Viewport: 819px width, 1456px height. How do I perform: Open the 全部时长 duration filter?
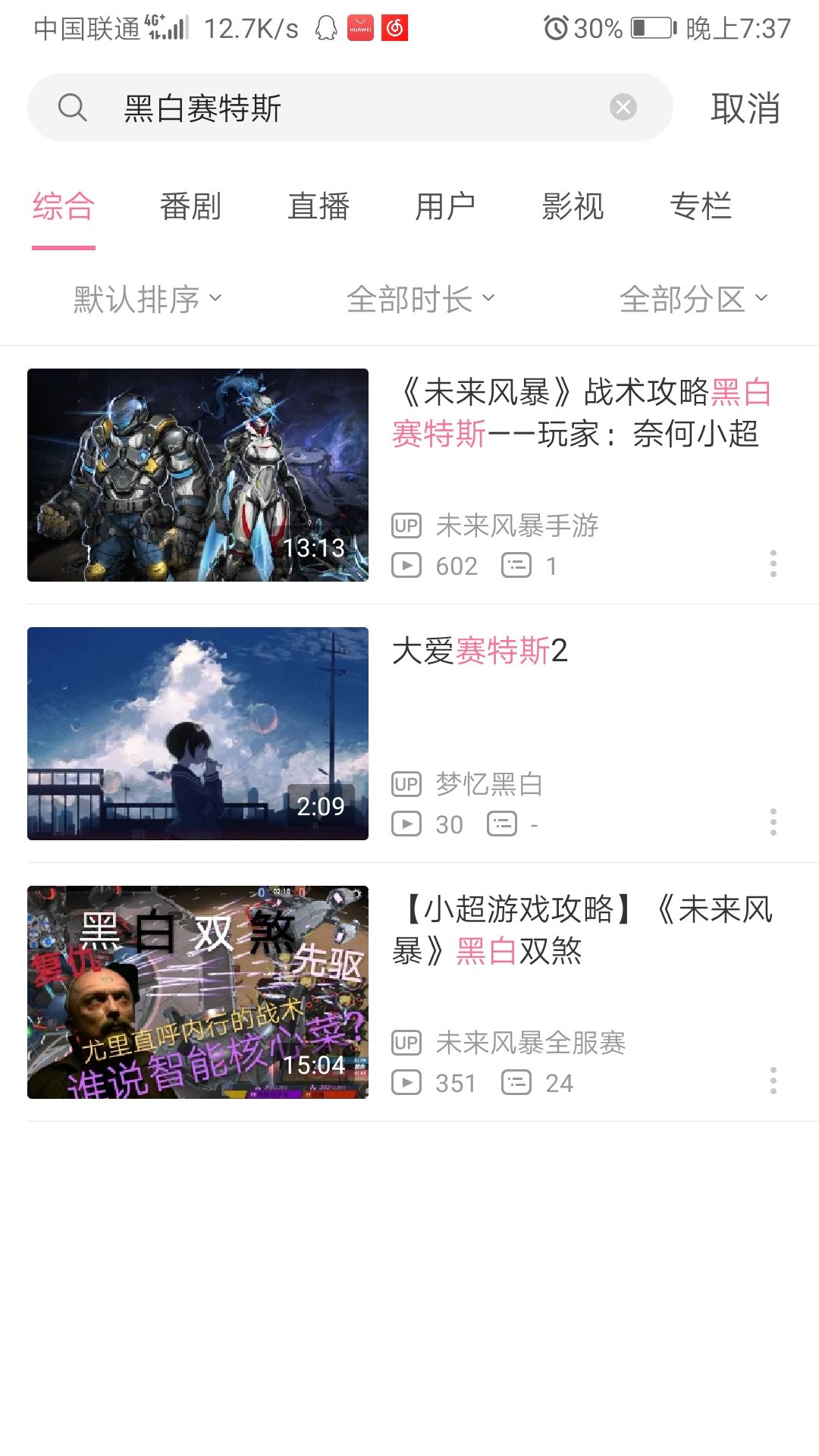[421, 298]
